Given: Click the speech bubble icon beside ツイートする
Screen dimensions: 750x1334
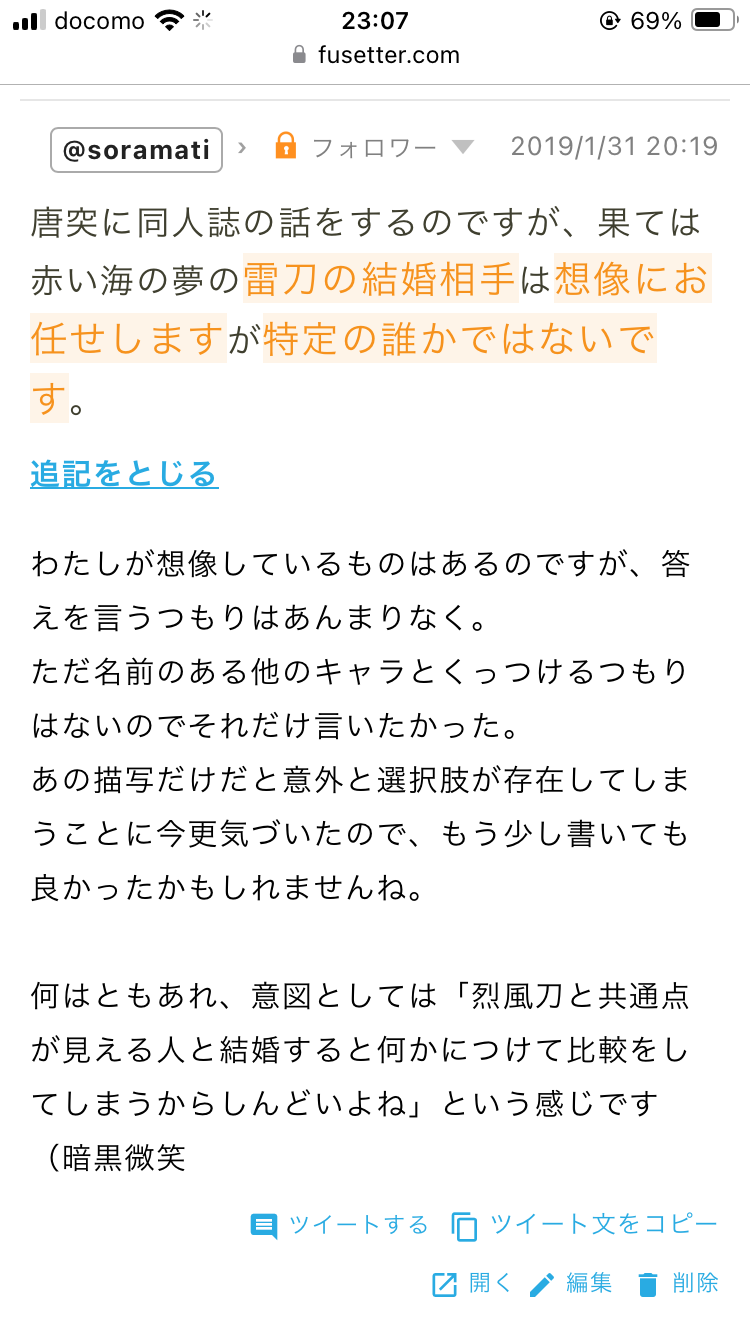Looking at the screenshot, I should point(266,1225).
